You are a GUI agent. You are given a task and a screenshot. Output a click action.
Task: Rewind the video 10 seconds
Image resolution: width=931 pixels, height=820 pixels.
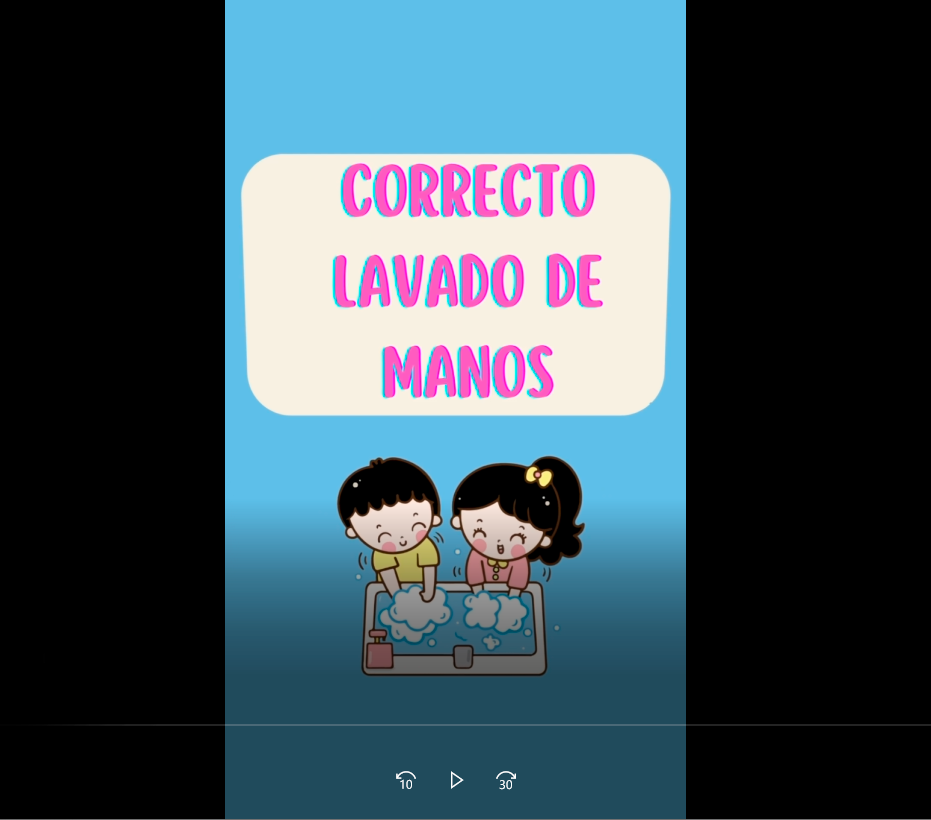[x=405, y=780]
